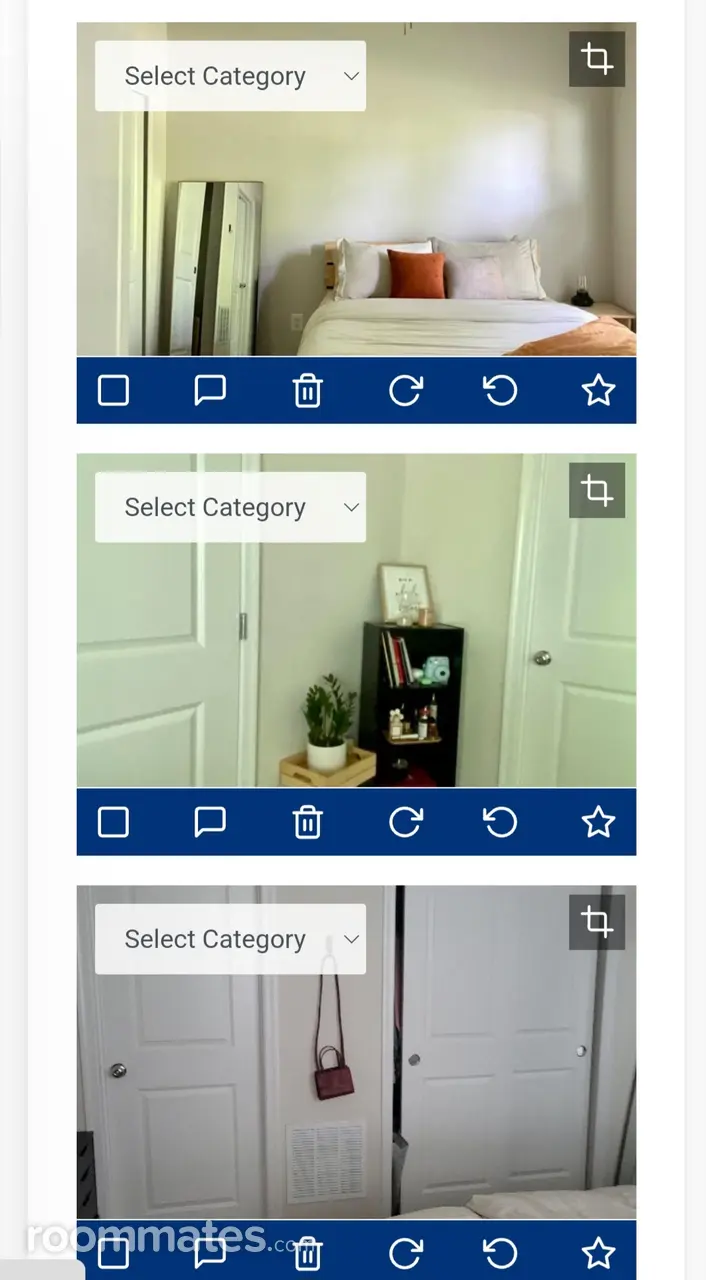The image size is (706, 1280).
Task: Crop the bed photo
Action: pos(597,59)
